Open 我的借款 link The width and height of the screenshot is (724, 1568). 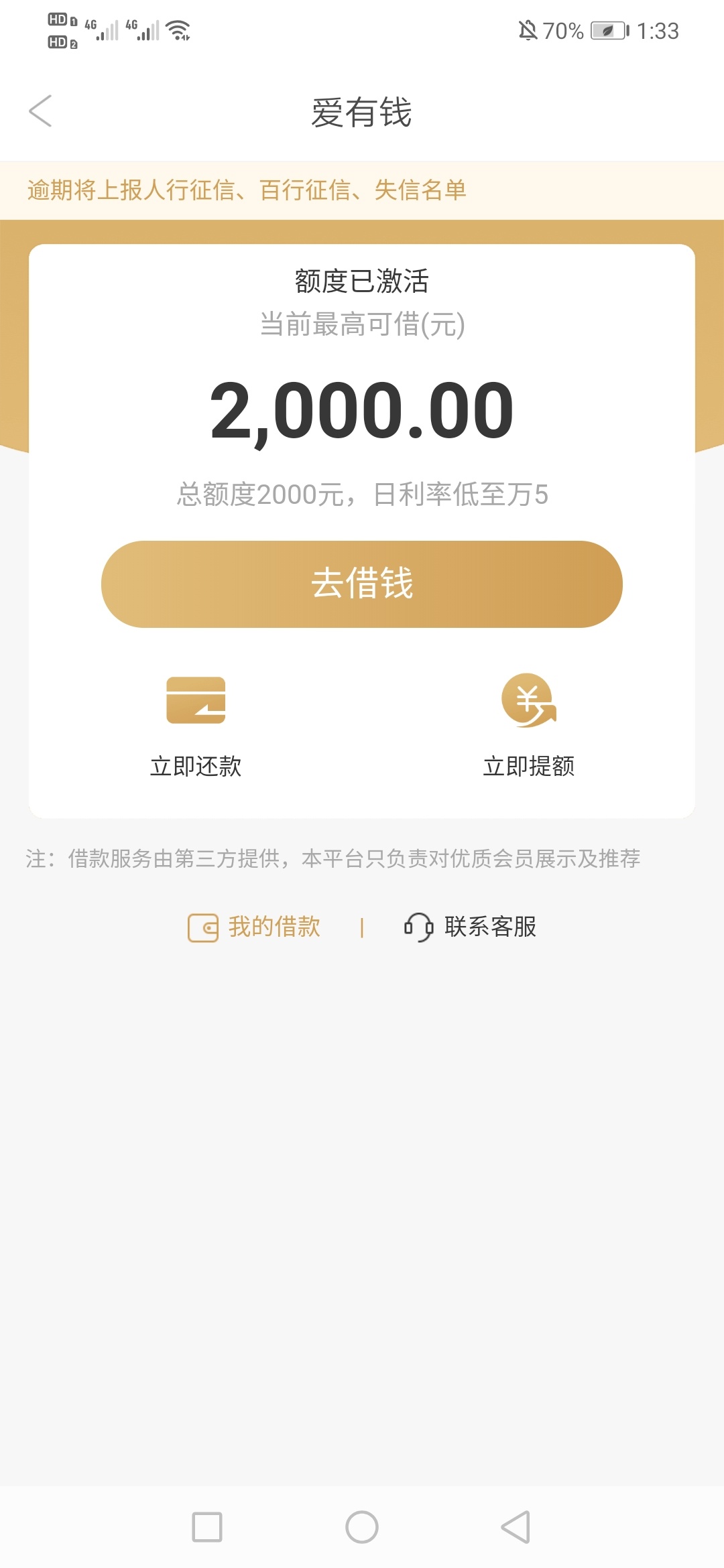click(254, 927)
